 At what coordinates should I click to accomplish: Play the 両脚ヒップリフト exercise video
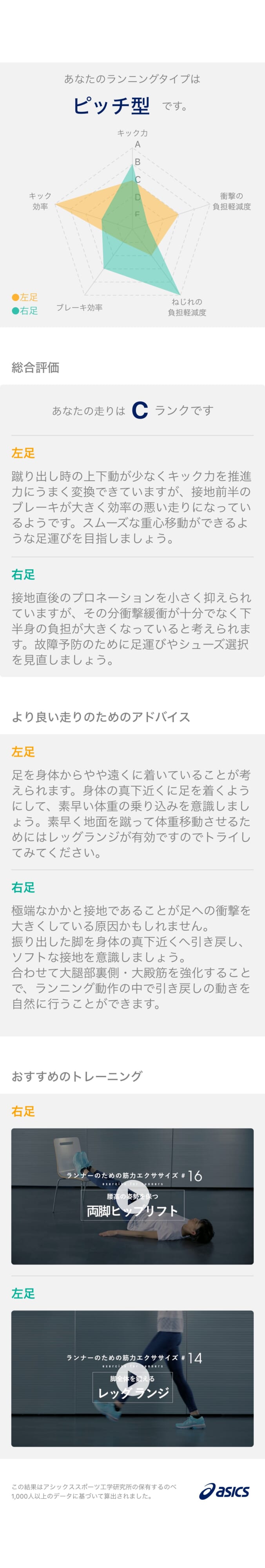132,1196
